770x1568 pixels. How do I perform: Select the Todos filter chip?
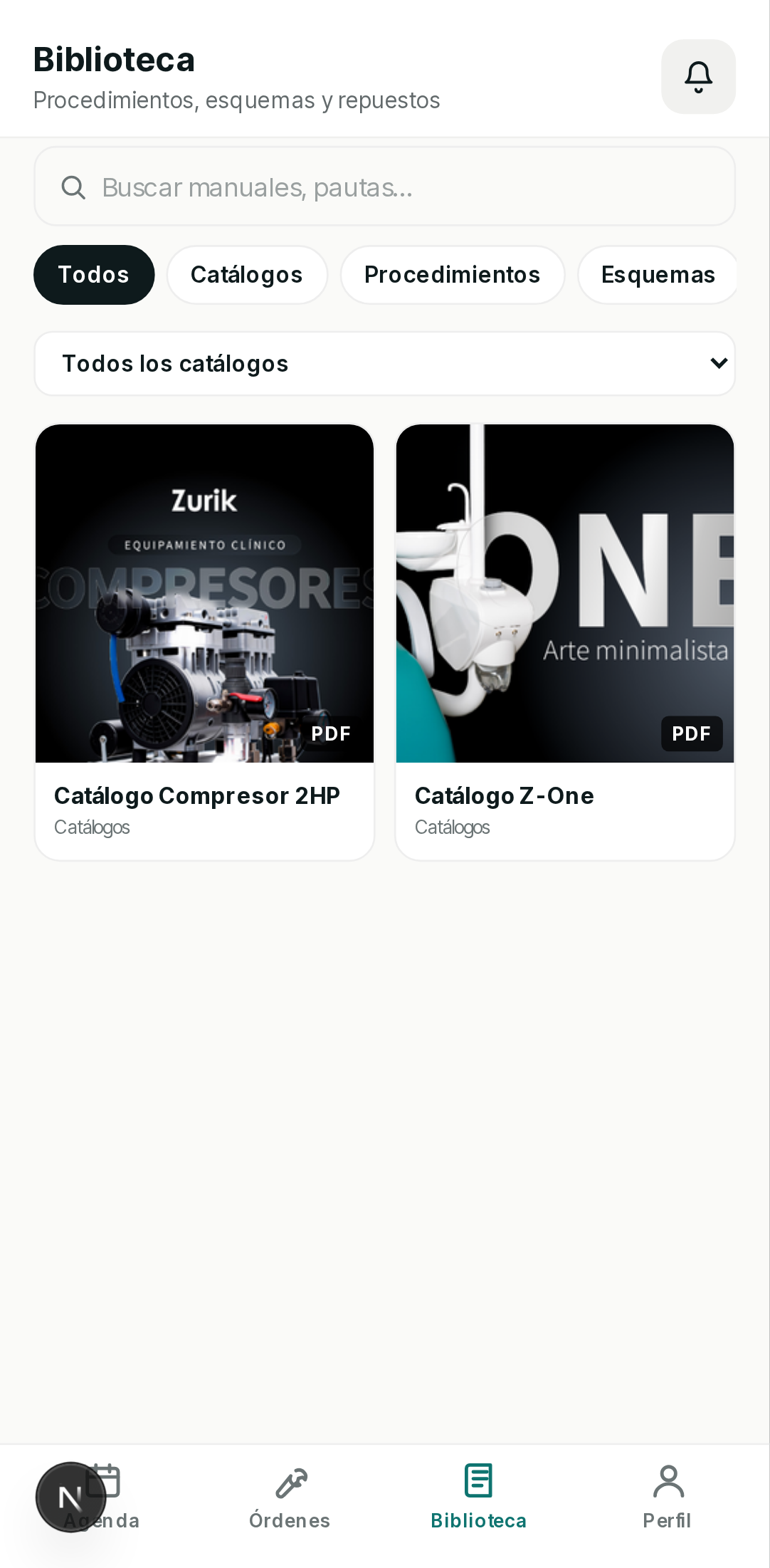(94, 275)
